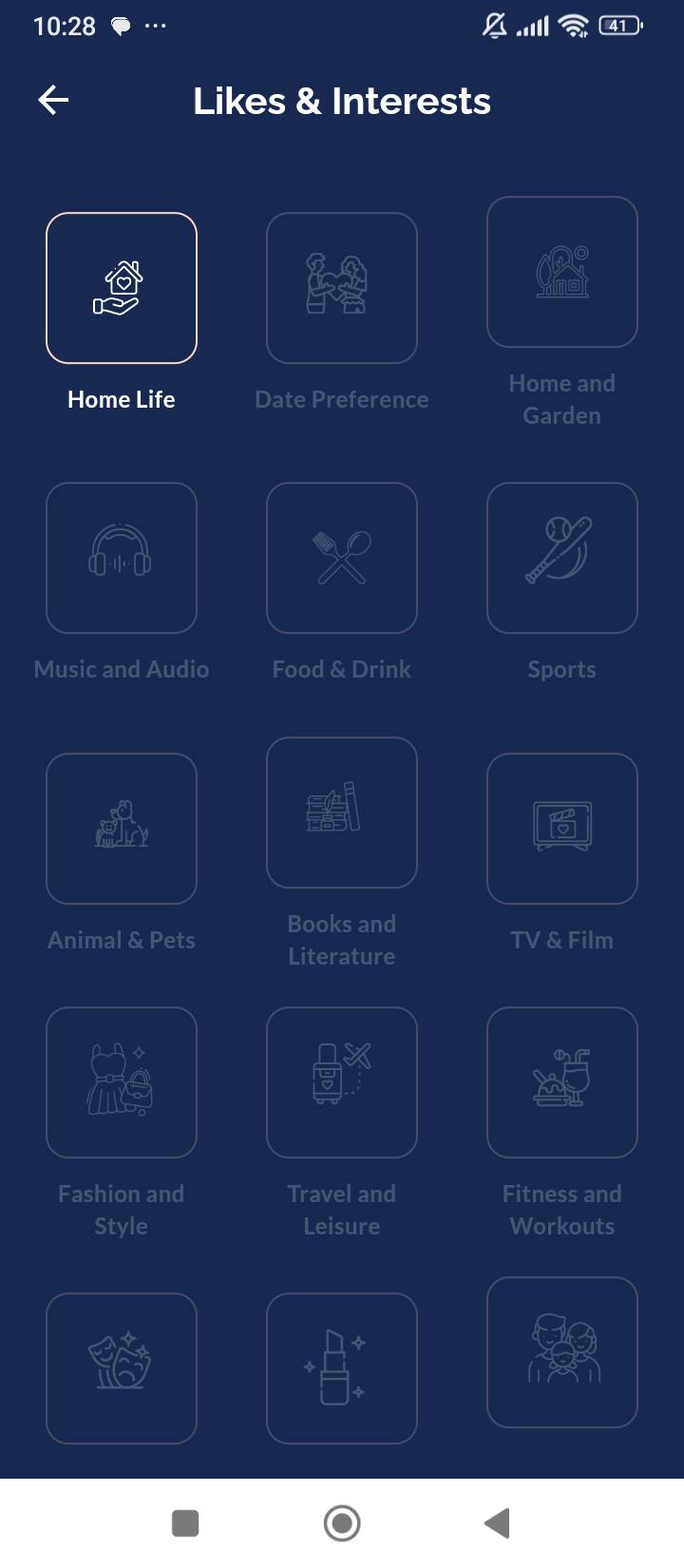Open the Home Life category
Viewport: 684px width, 1568px height.
tap(122, 288)
